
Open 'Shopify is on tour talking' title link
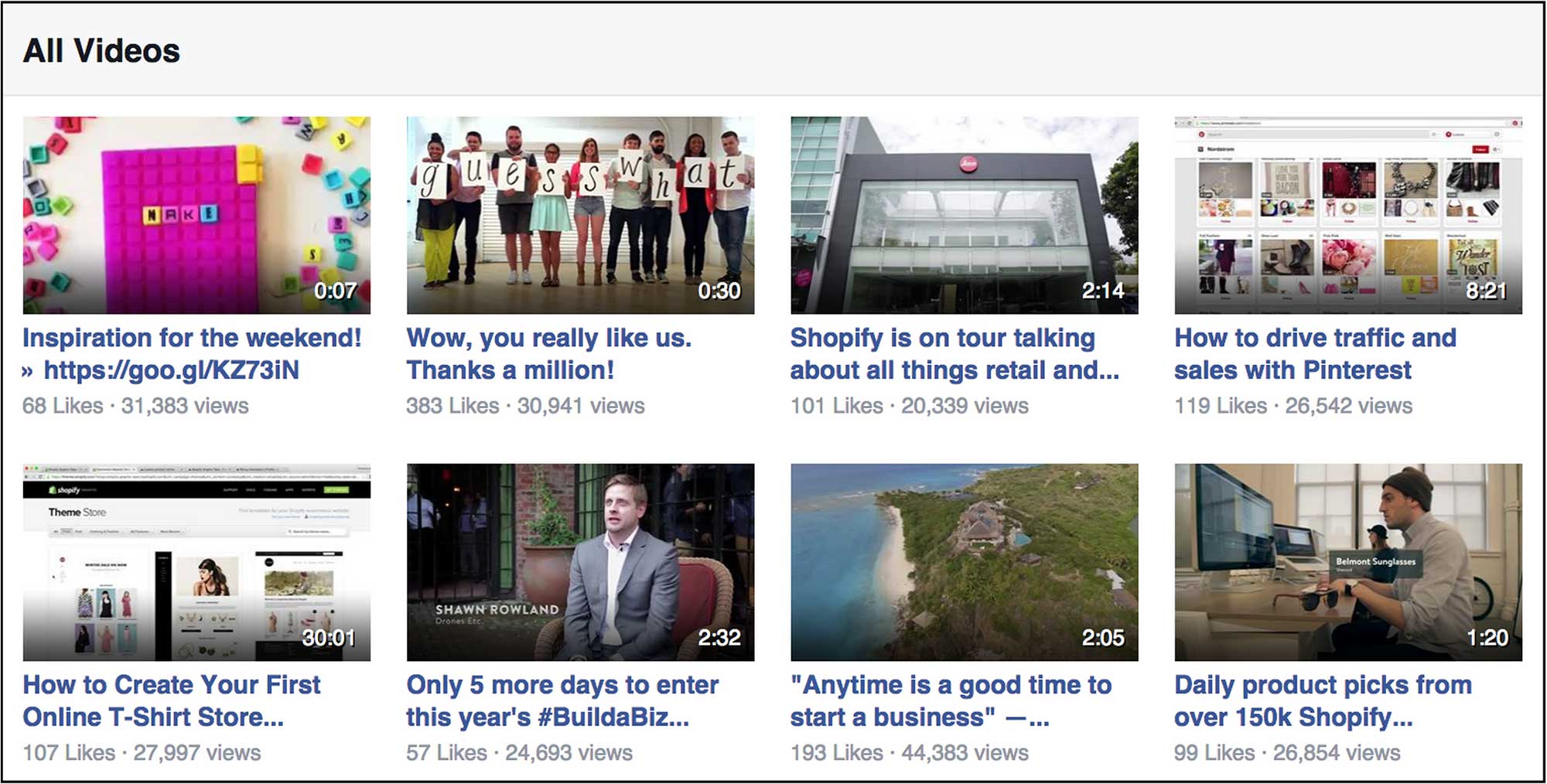click(954, 354)
